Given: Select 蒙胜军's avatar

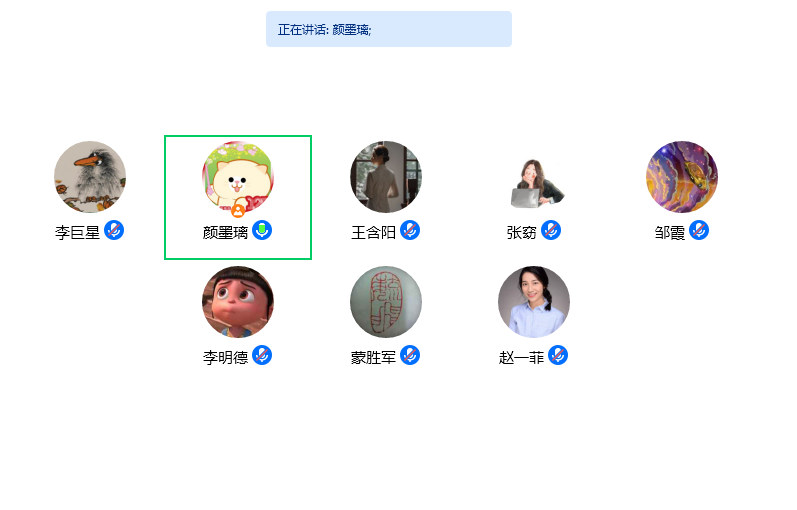Looking at the screenshot, I should pyautogui.click(x=386, y=302).
